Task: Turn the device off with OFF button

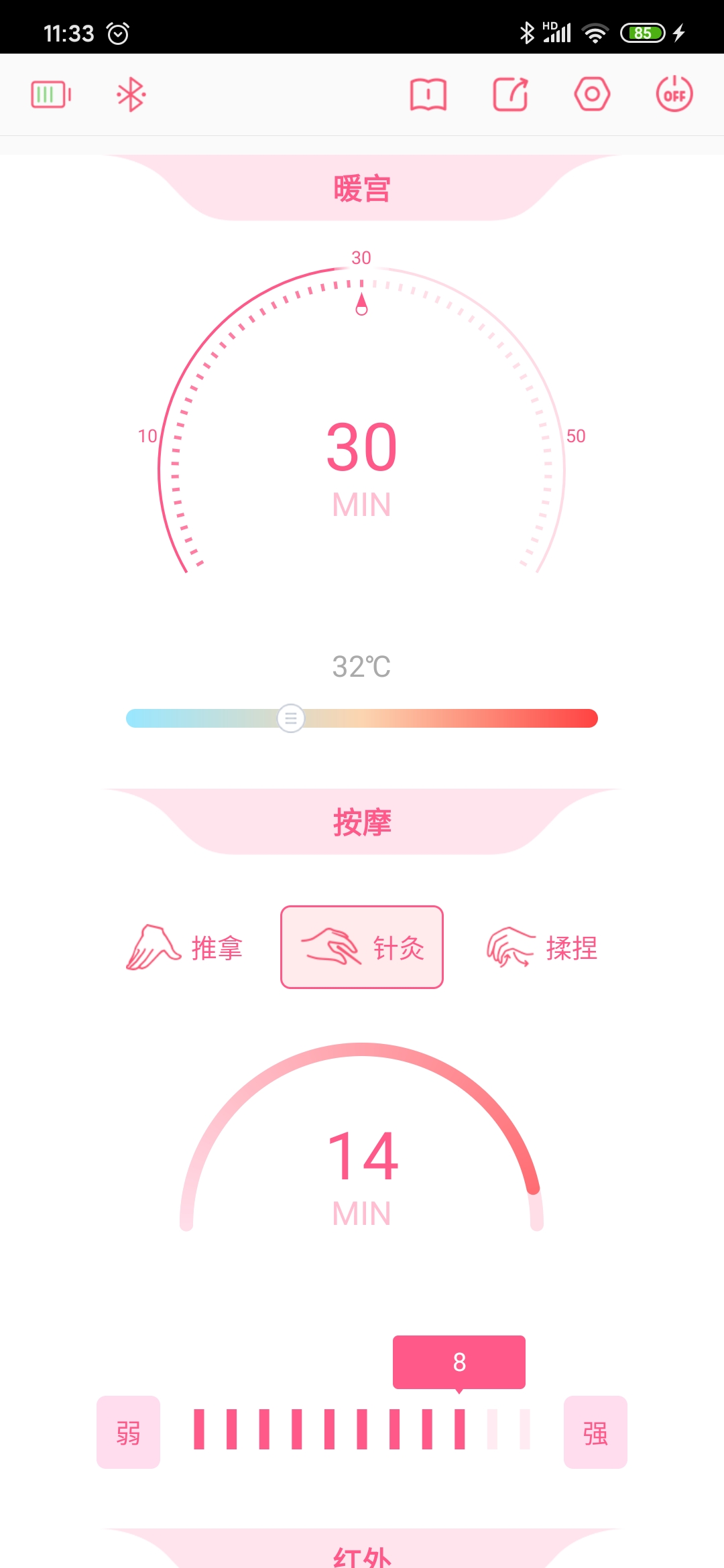Action: (x=674, y=94)
